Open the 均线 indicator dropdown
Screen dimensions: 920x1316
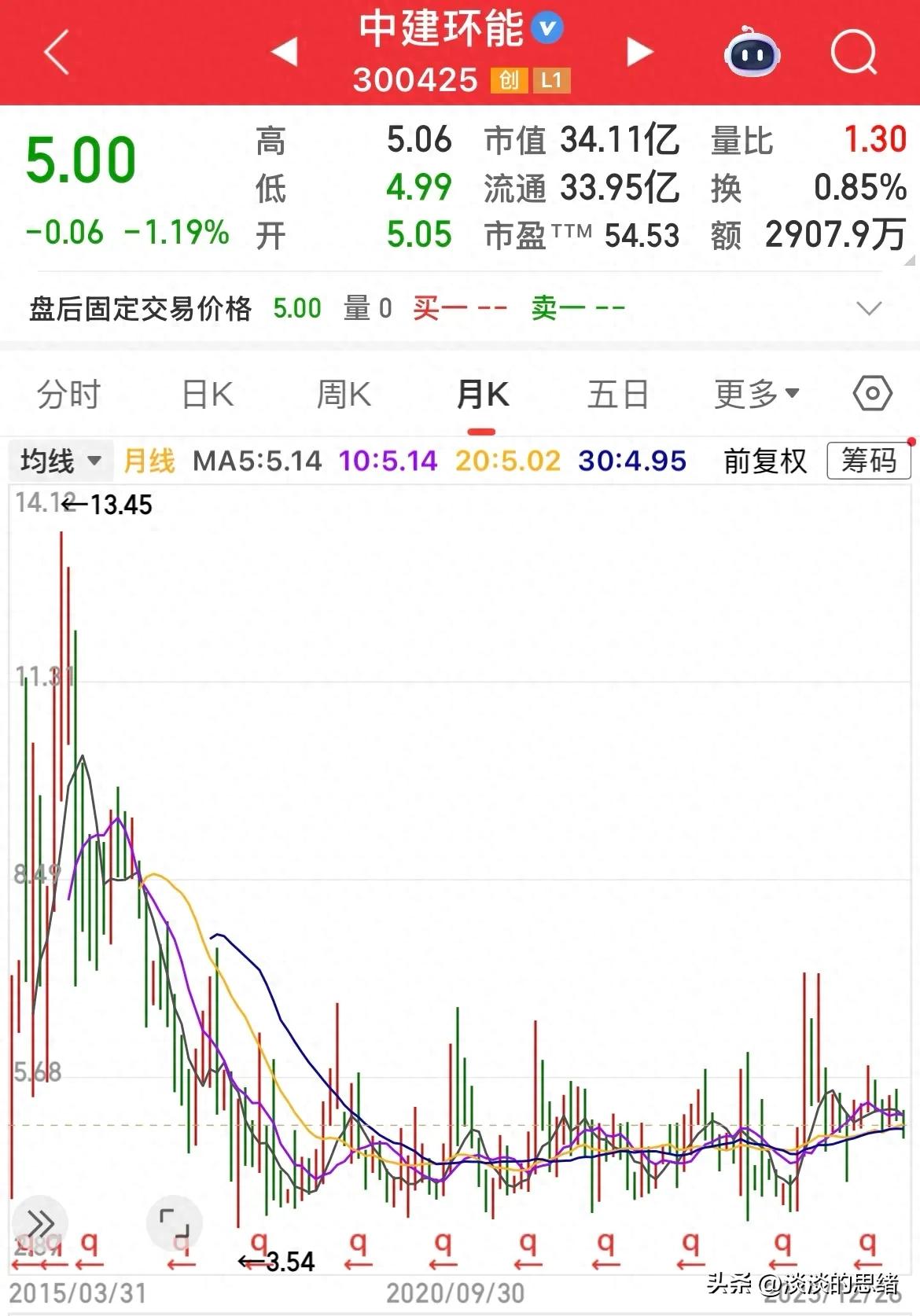point(59,462)
